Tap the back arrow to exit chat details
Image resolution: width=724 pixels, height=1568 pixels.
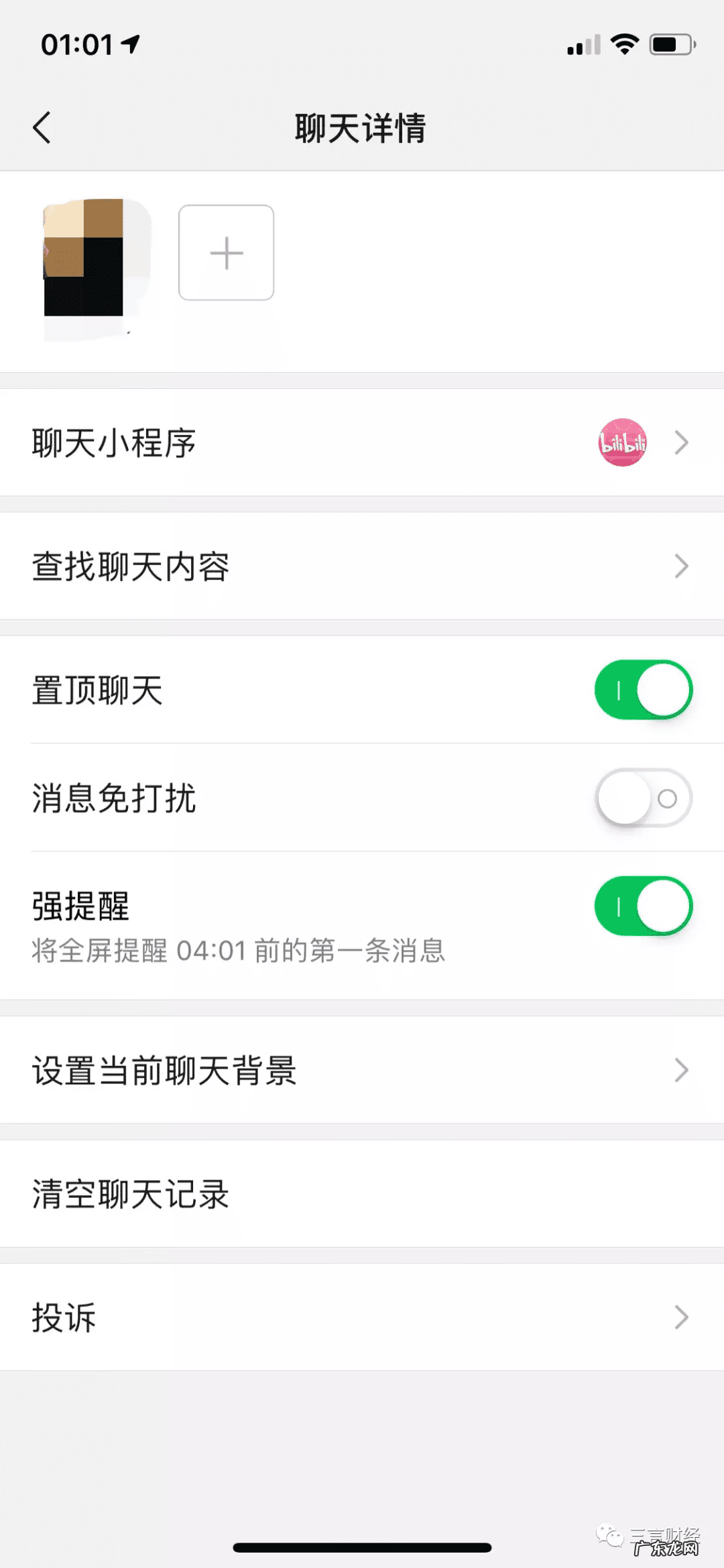pyautogui.click(x=42, y=127)
